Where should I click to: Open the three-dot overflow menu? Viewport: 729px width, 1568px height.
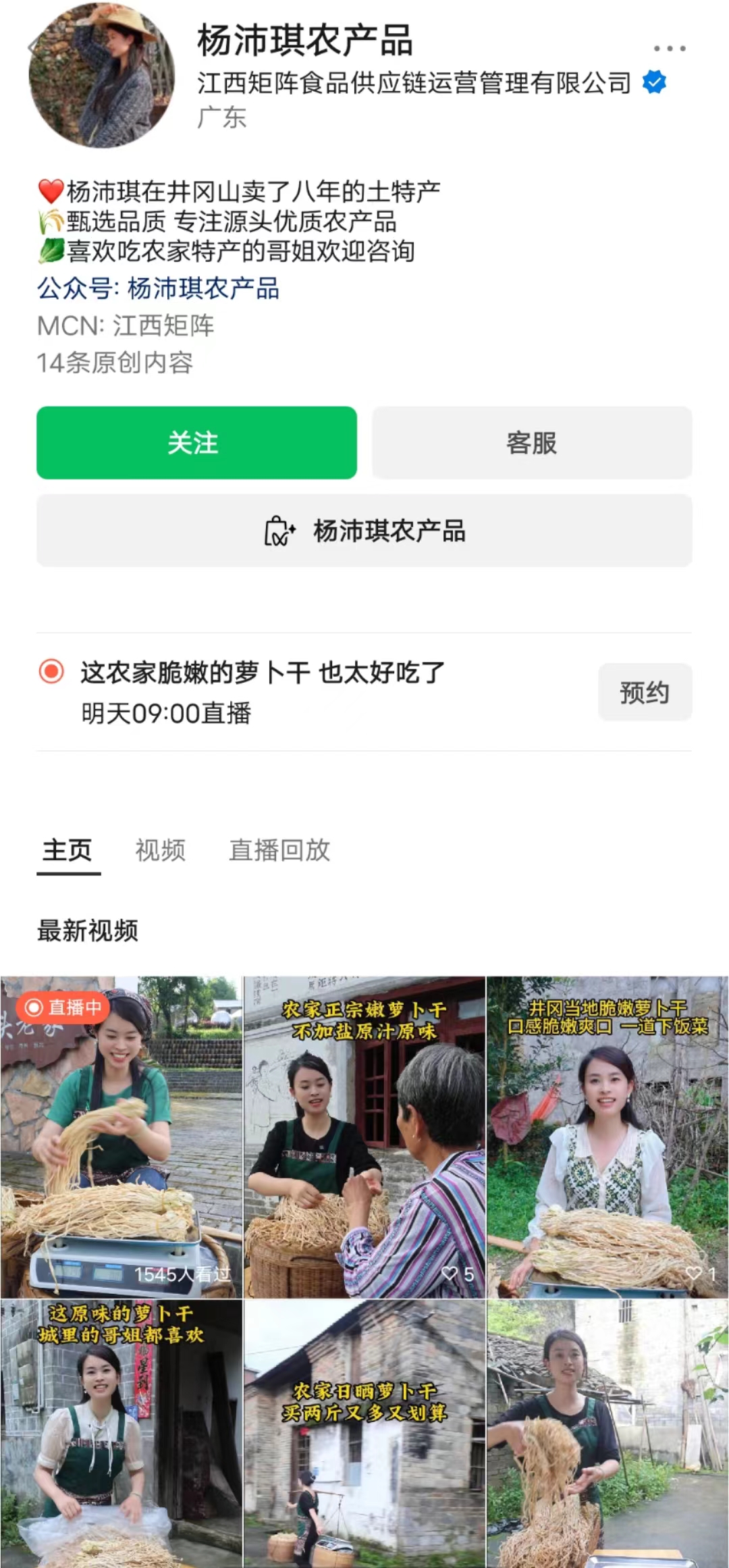(669, 49)
